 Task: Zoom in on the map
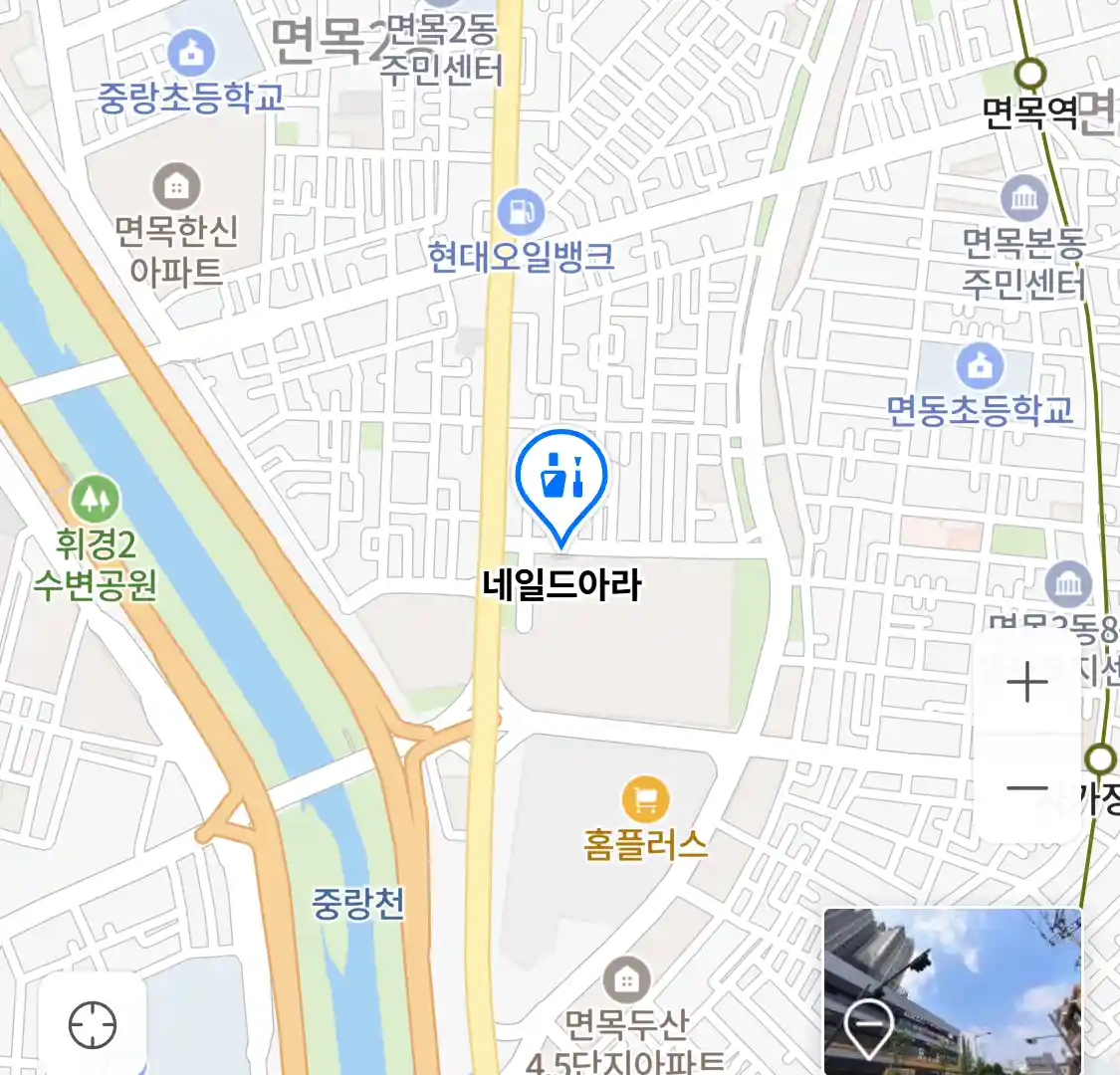click(1027, 684)
